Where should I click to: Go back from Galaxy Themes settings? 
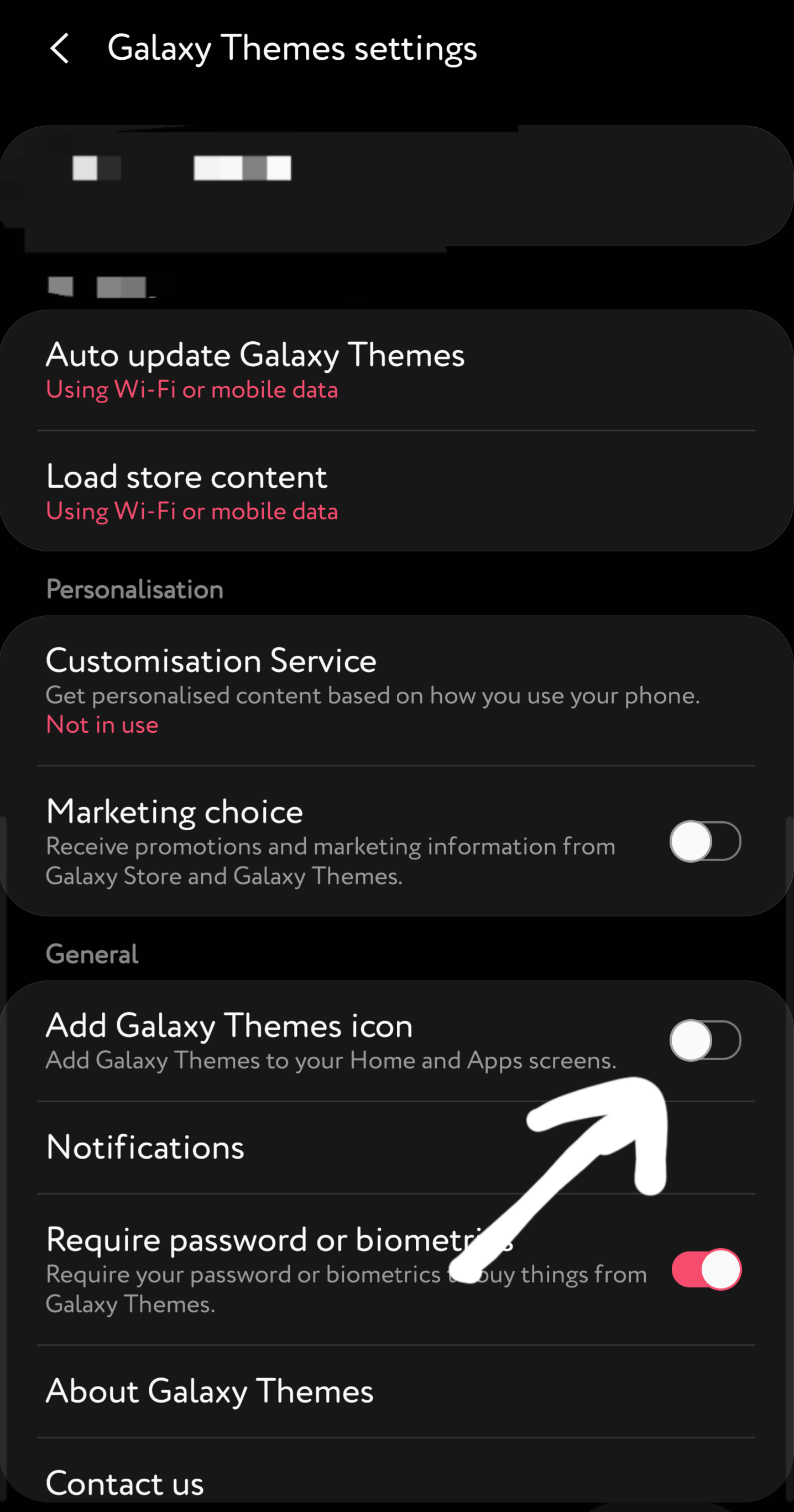(x=59, y=48)
